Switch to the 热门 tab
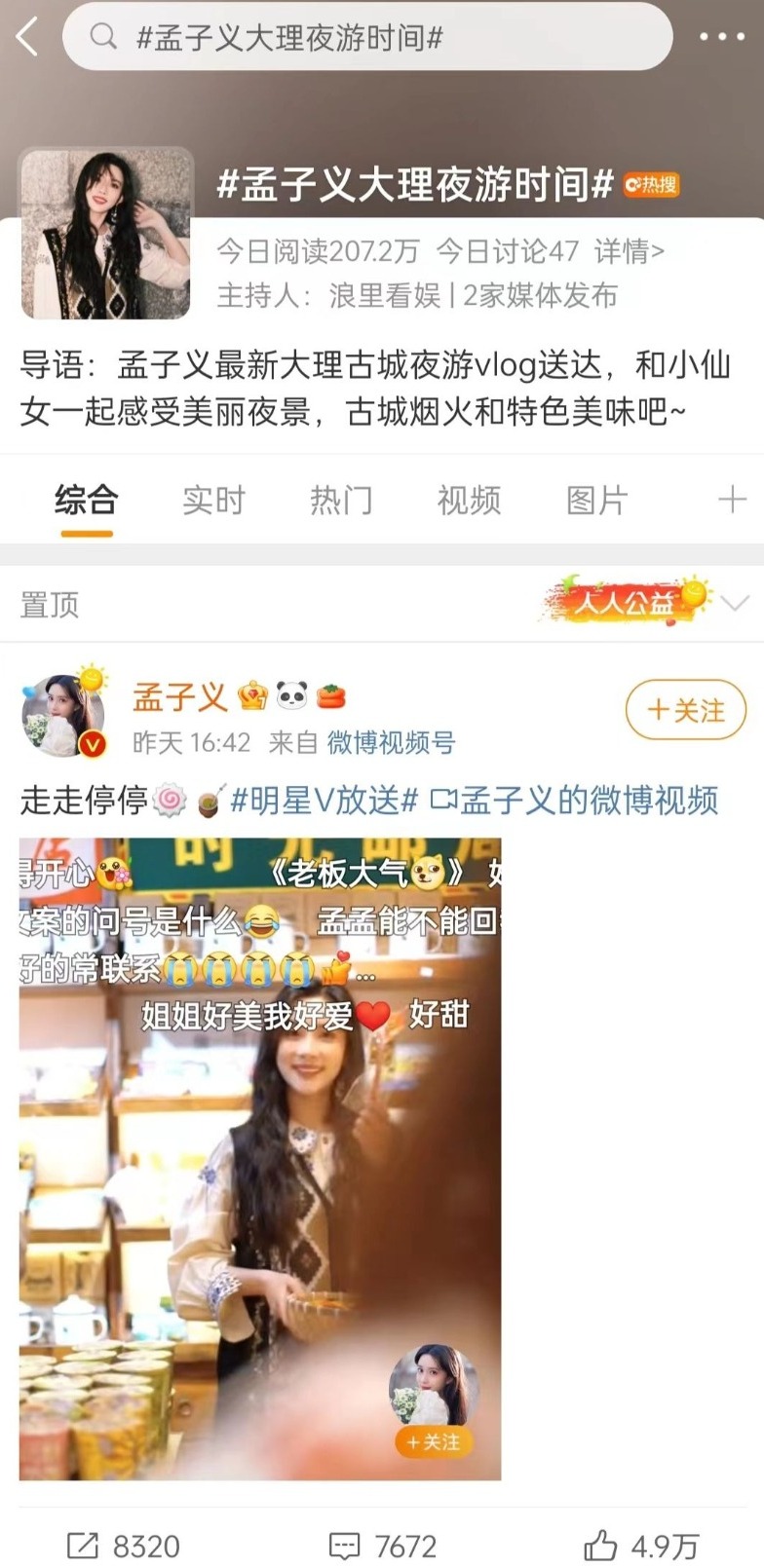The image size is (764, 1568). point(341,501)
